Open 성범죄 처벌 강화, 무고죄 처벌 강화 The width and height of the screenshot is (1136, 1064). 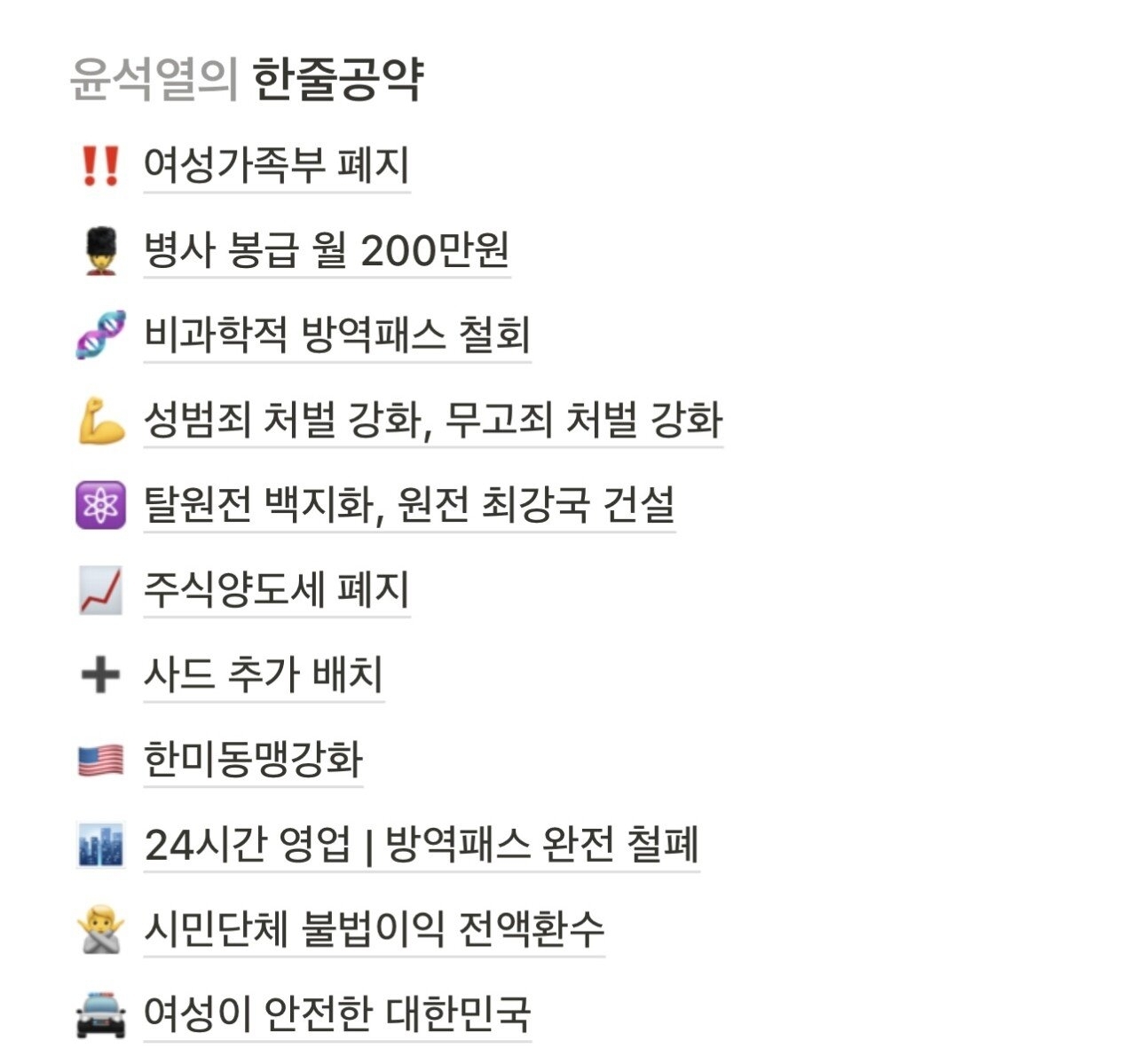[433, 421]
